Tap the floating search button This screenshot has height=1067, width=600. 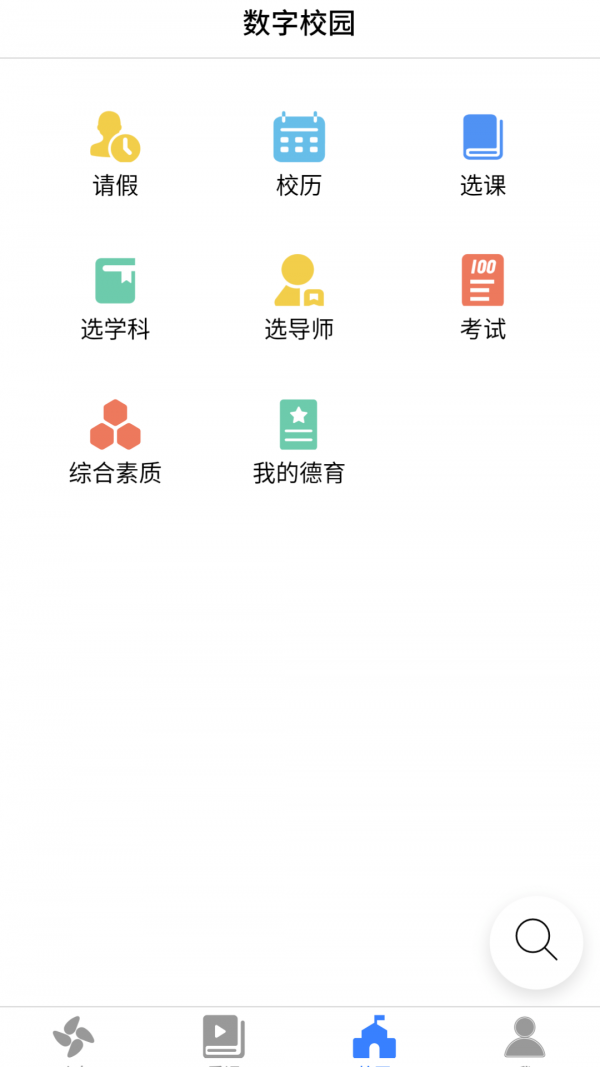click(536, 942)
